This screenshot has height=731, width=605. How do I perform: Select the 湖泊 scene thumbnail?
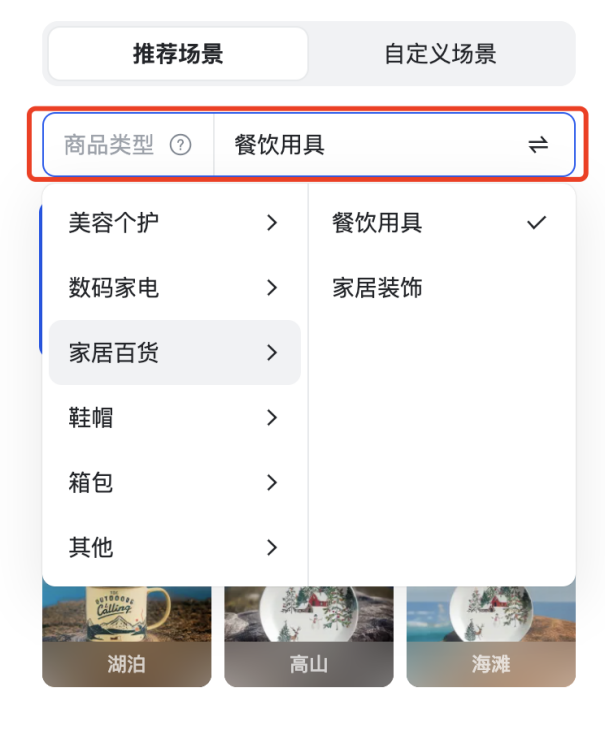pos(127,640)
